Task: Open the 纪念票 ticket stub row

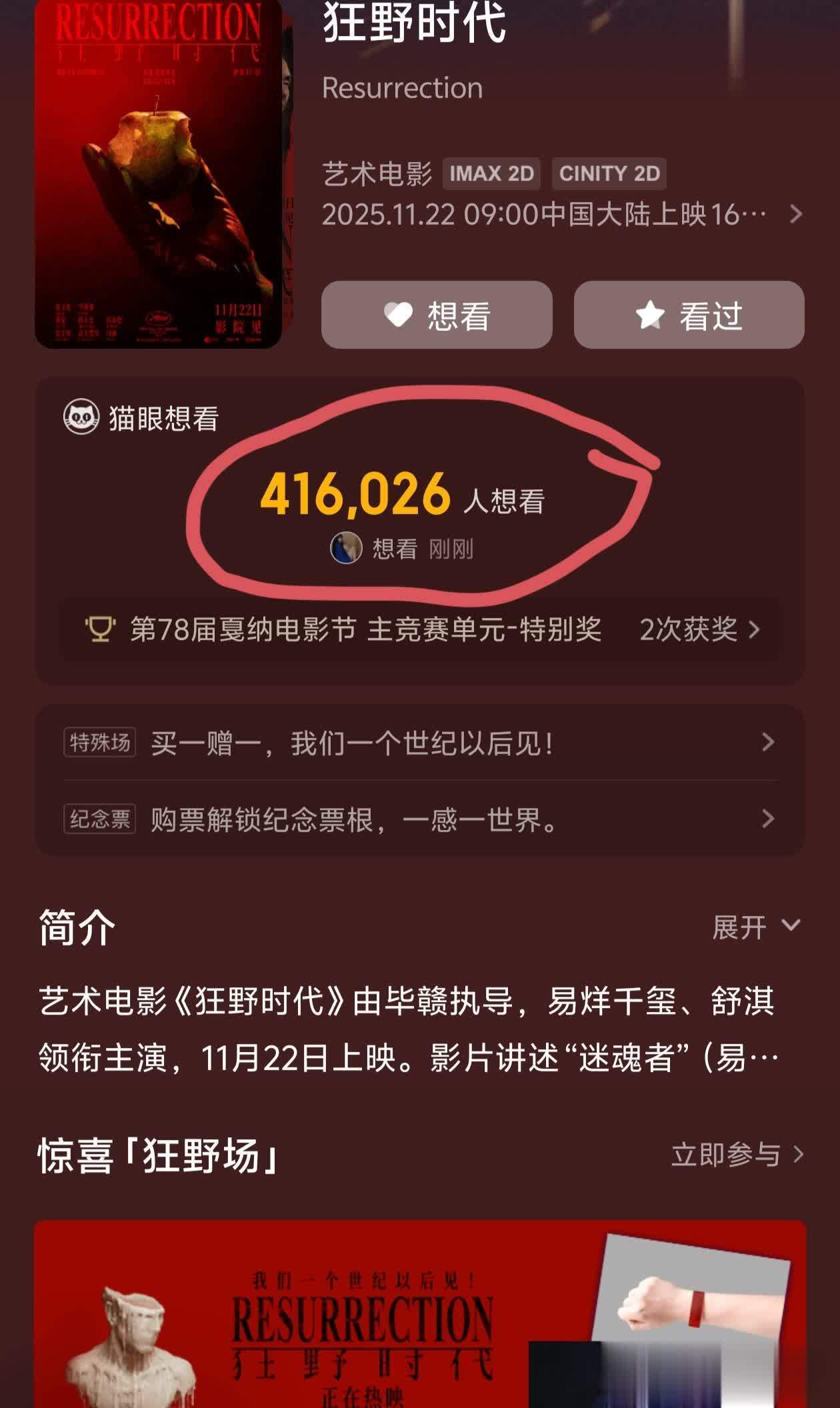Action: click(x=419, y=819)
